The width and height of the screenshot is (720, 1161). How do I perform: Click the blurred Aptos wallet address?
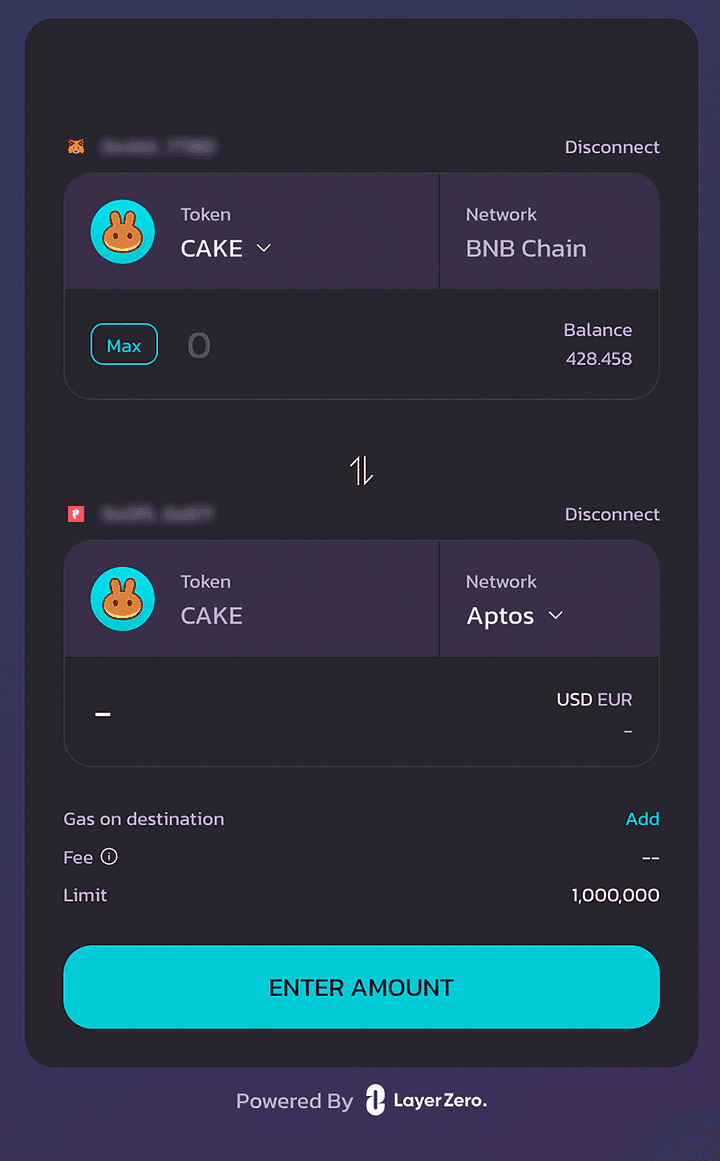160,513
